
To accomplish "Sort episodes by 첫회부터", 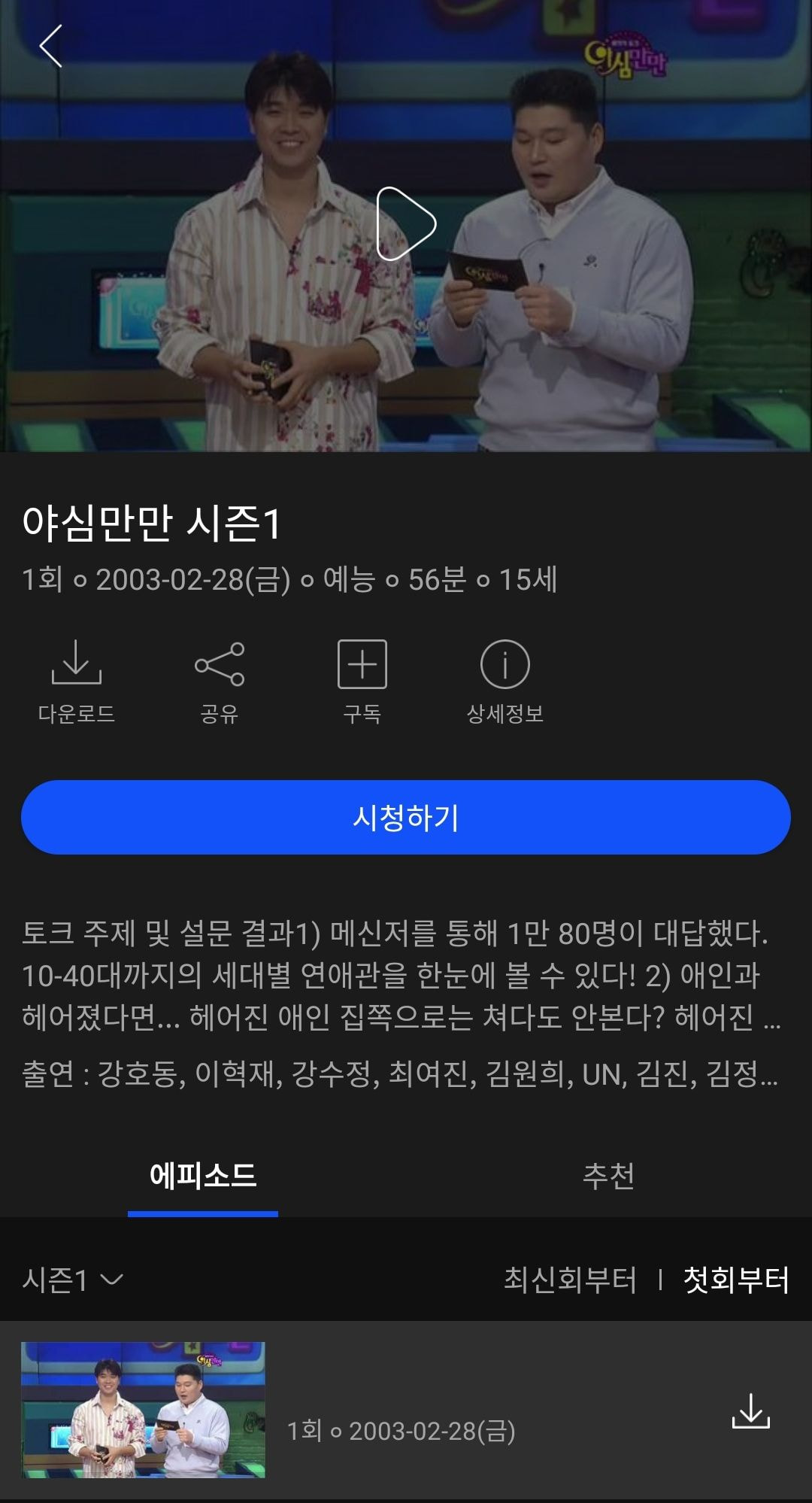I will point(735,1280).
